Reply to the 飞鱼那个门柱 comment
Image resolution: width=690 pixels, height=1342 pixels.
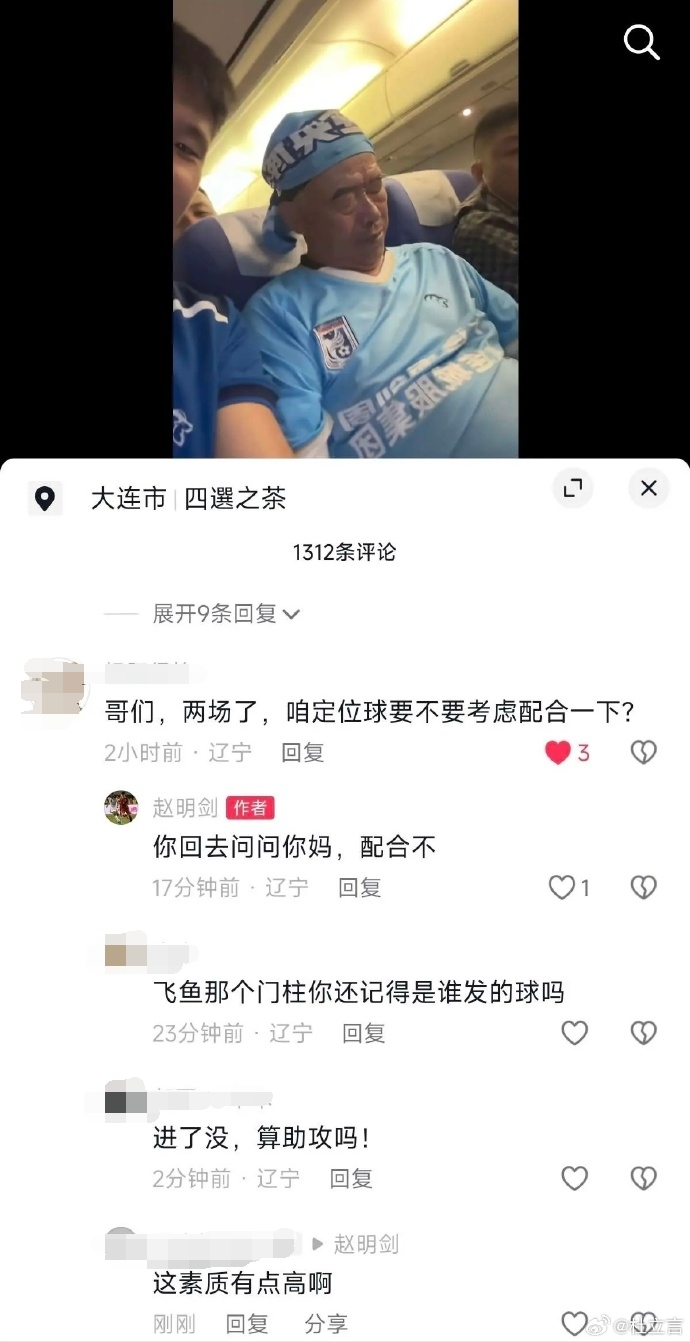363,1033
